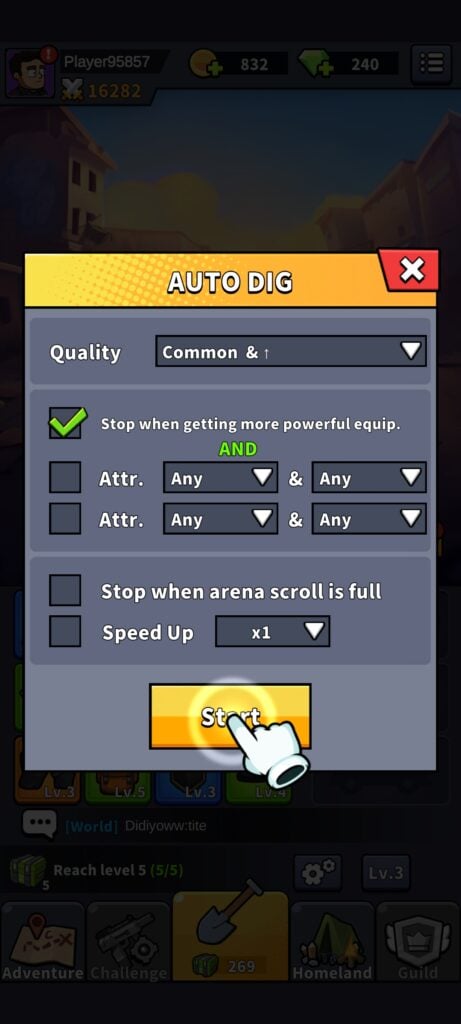Check the first Attr. checkbox
This screenshot has height=1024, width=461.
point(65,477)
